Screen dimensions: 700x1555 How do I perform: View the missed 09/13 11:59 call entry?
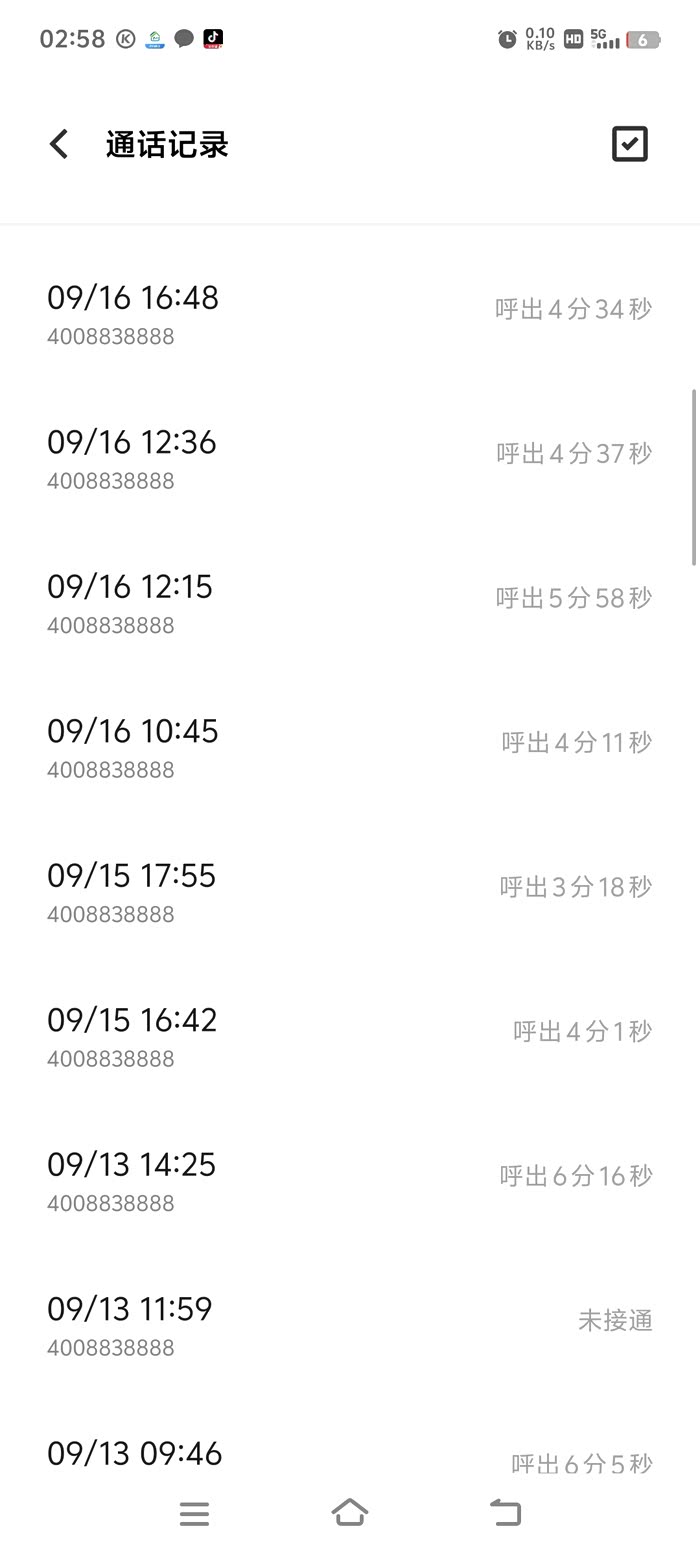349,1326
